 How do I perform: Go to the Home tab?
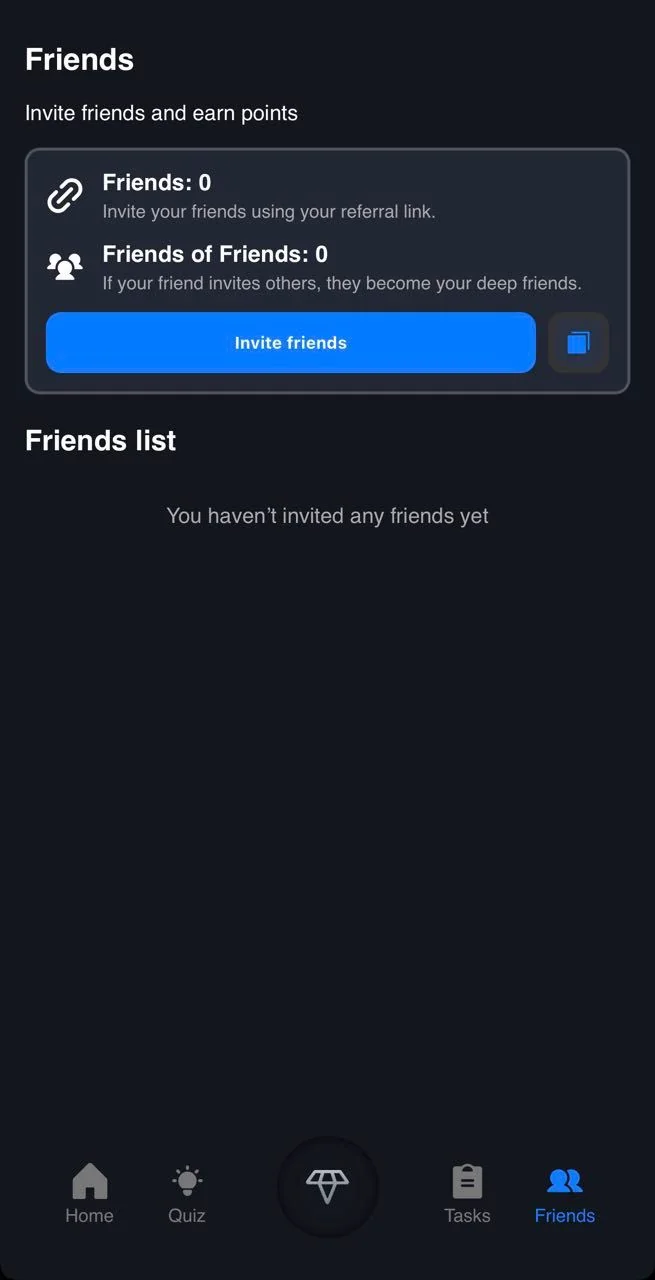click(90, 1194)
